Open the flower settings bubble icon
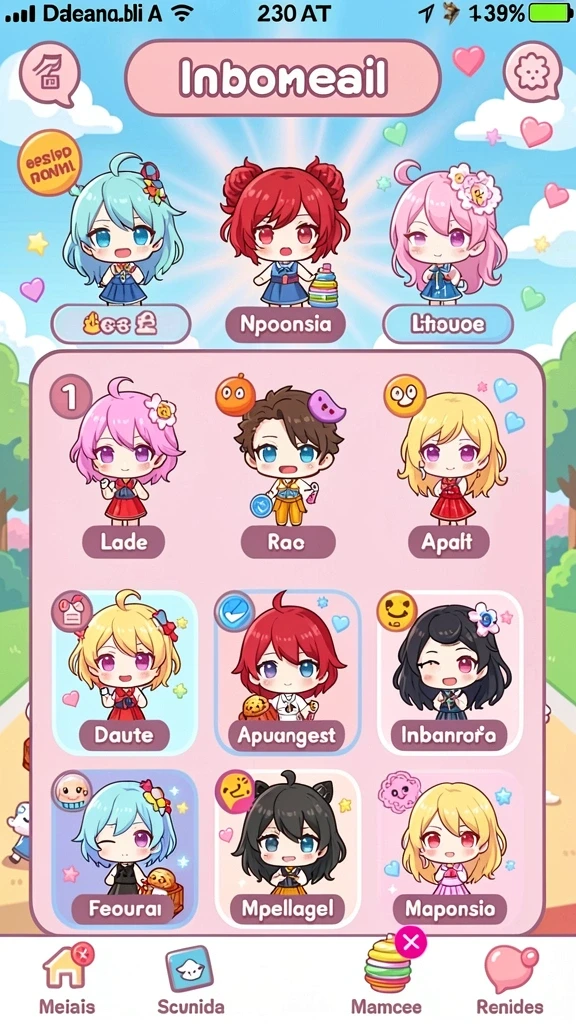Image resolution: width=576 pixels, height=1024 pixels. [x=532, y=72]
